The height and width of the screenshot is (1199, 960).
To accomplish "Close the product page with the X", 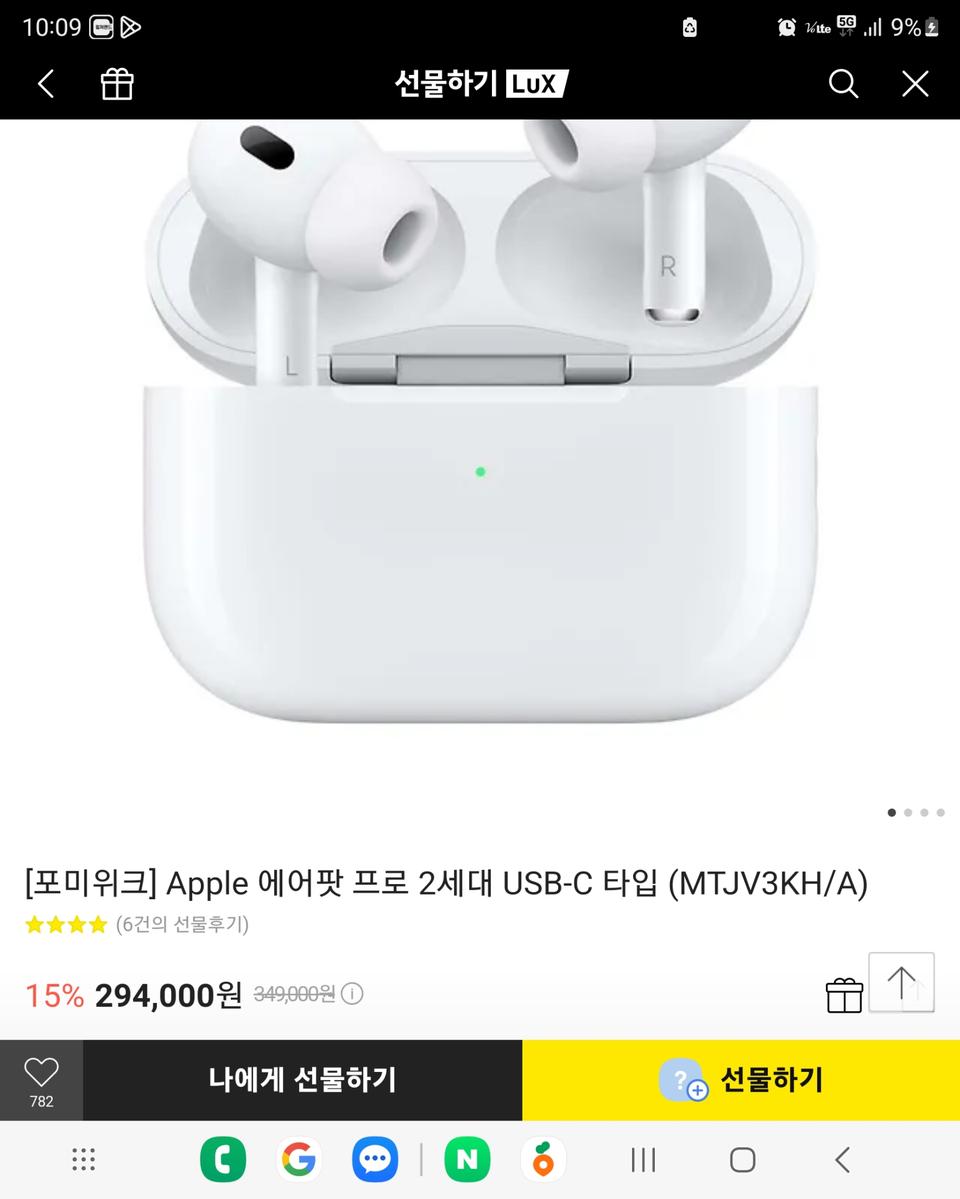I will click(915, 84).
